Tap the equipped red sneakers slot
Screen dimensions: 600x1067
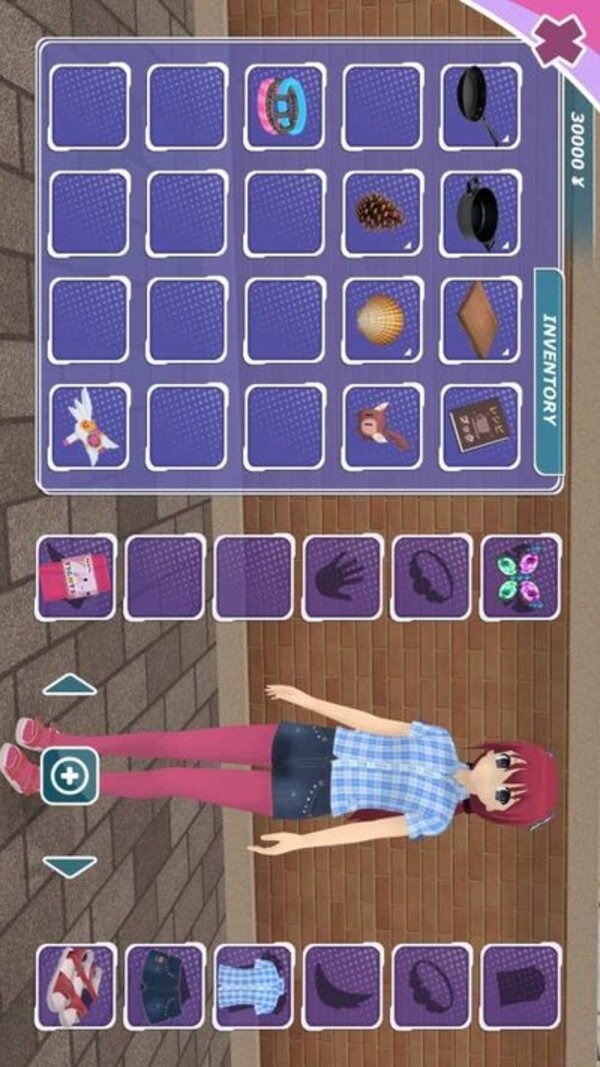76,985
